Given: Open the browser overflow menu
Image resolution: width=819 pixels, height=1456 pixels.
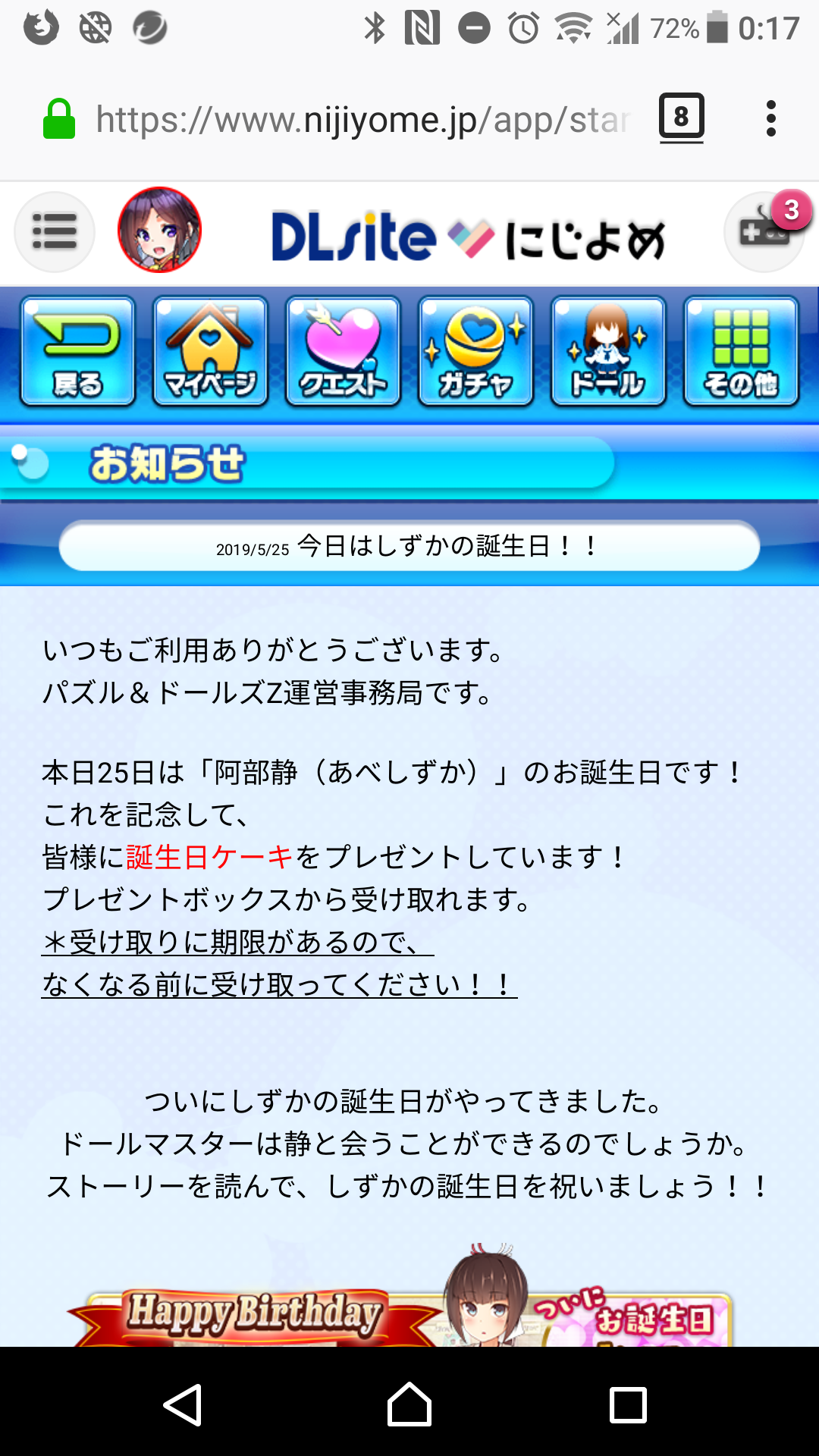Looking at the screenshot, I should coord(771,119).
